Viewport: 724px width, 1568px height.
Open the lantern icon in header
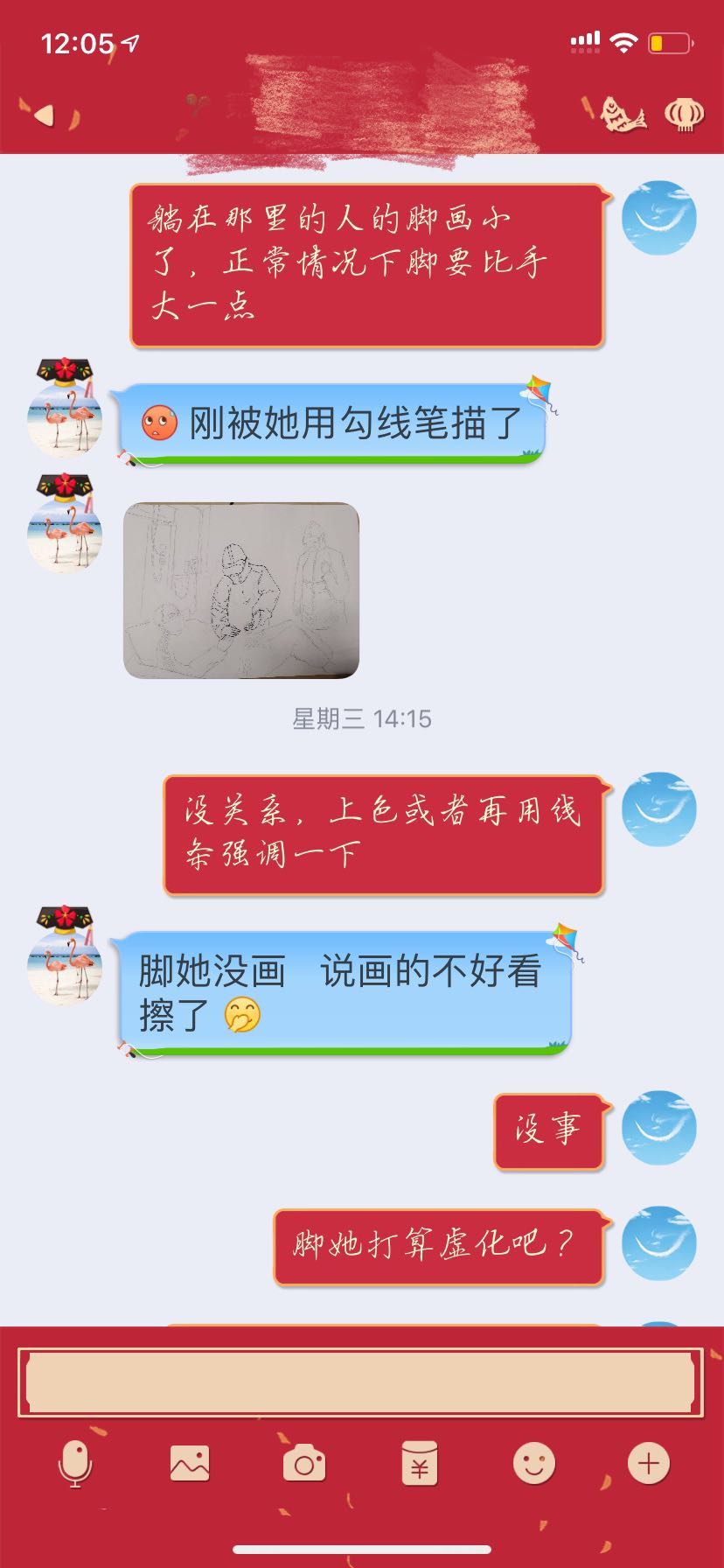point(684,115)
